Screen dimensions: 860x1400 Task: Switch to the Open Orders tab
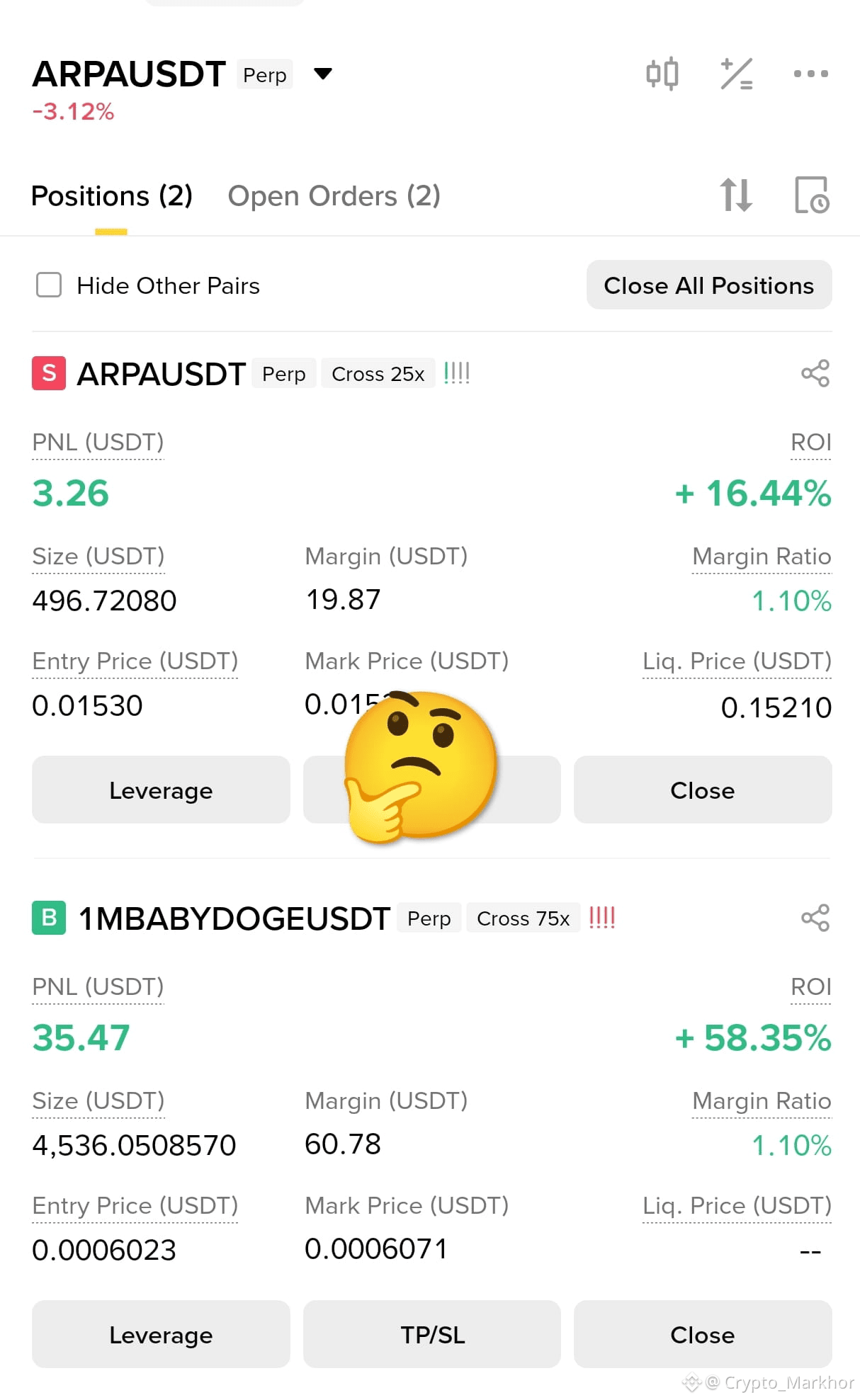(x=334, y=195)
